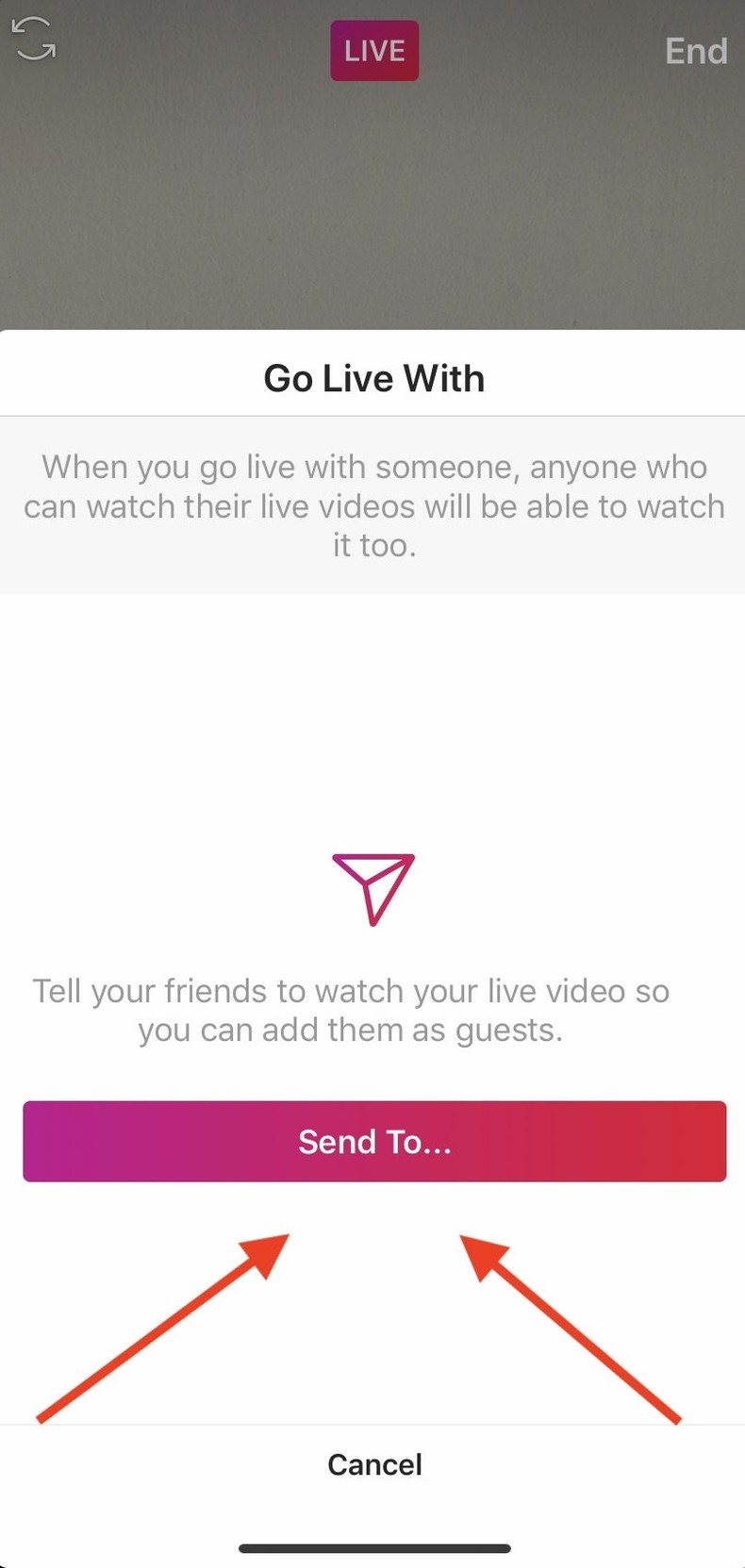
Task: Tap the live video privacy notice text
Action: (x=373, y=506)
